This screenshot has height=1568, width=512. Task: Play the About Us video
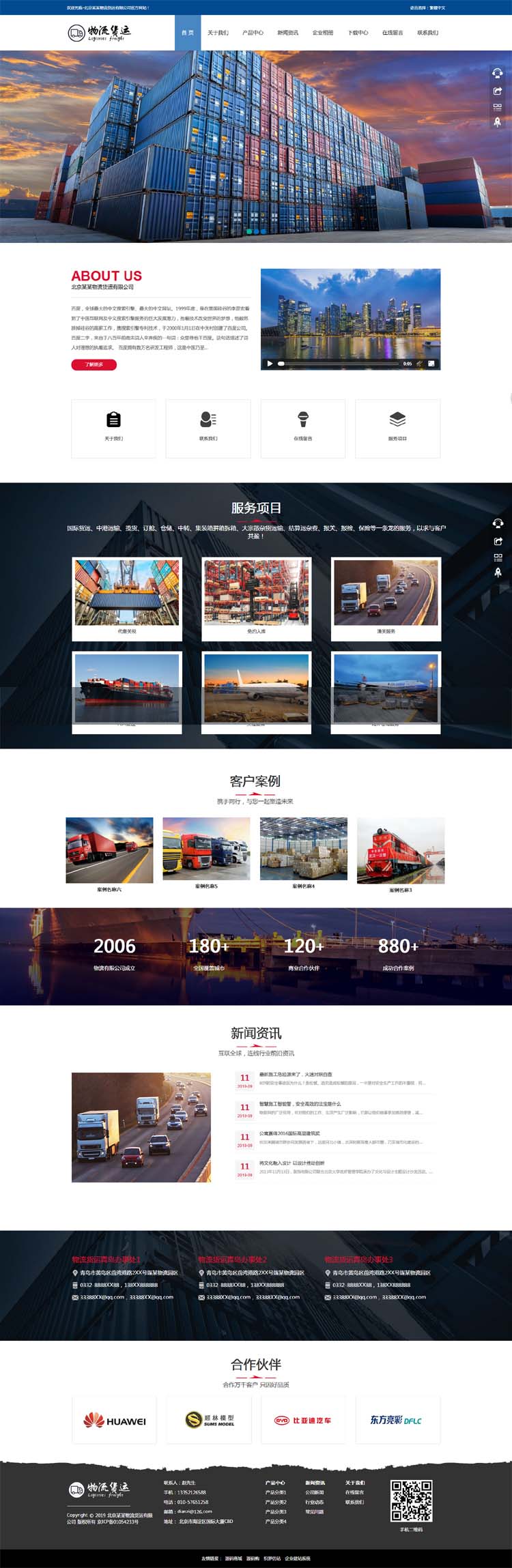tap(270, 364)
